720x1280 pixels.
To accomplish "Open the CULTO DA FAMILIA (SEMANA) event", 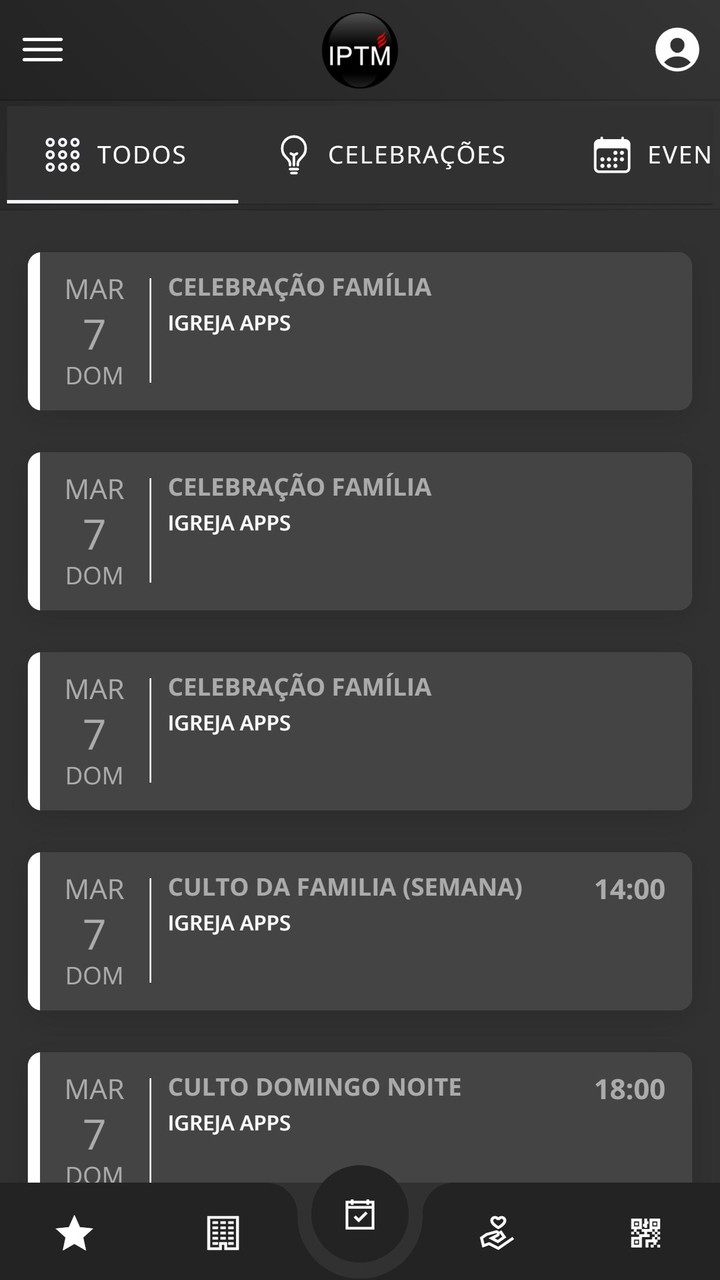I will click(x=360, y=930).
